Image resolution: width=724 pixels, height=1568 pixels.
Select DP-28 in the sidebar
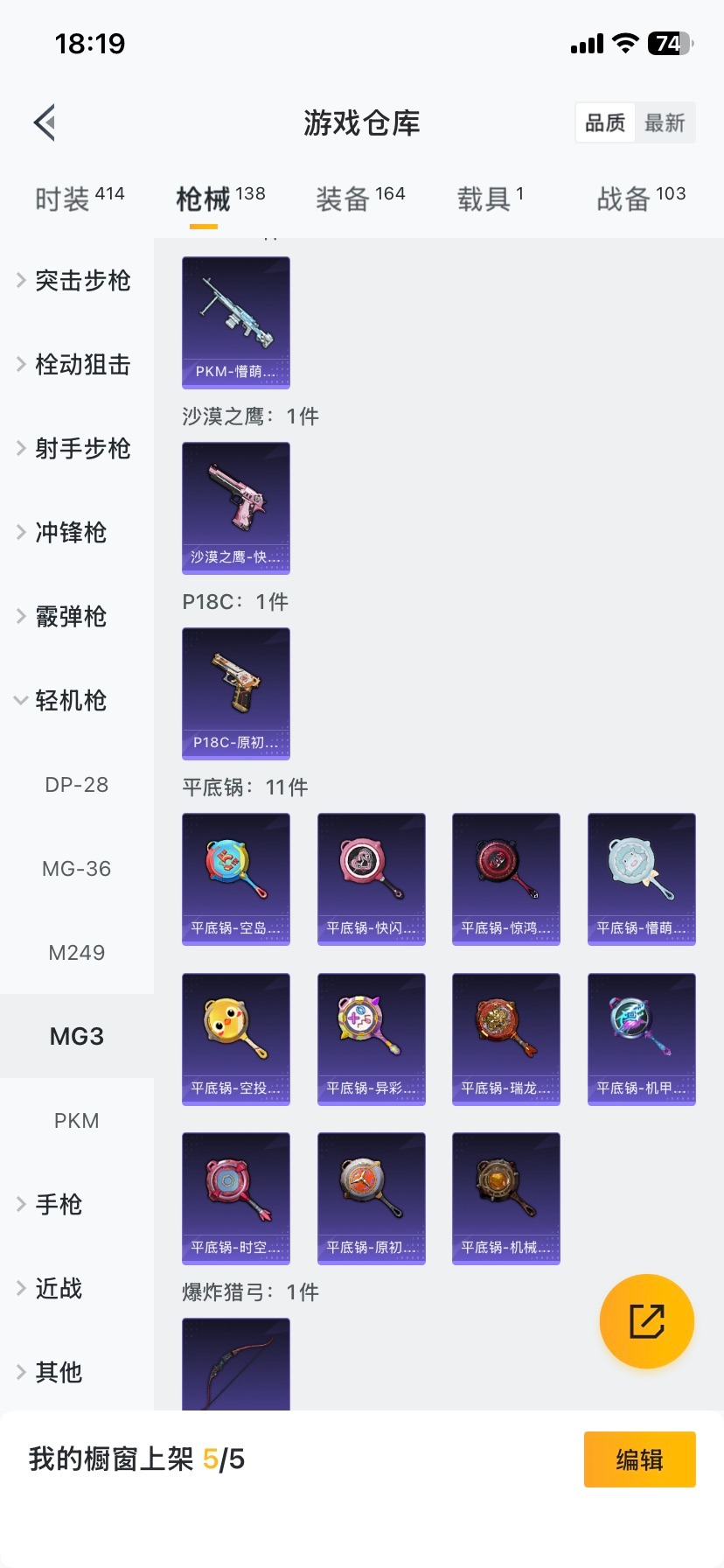click(x=77, y=785)
